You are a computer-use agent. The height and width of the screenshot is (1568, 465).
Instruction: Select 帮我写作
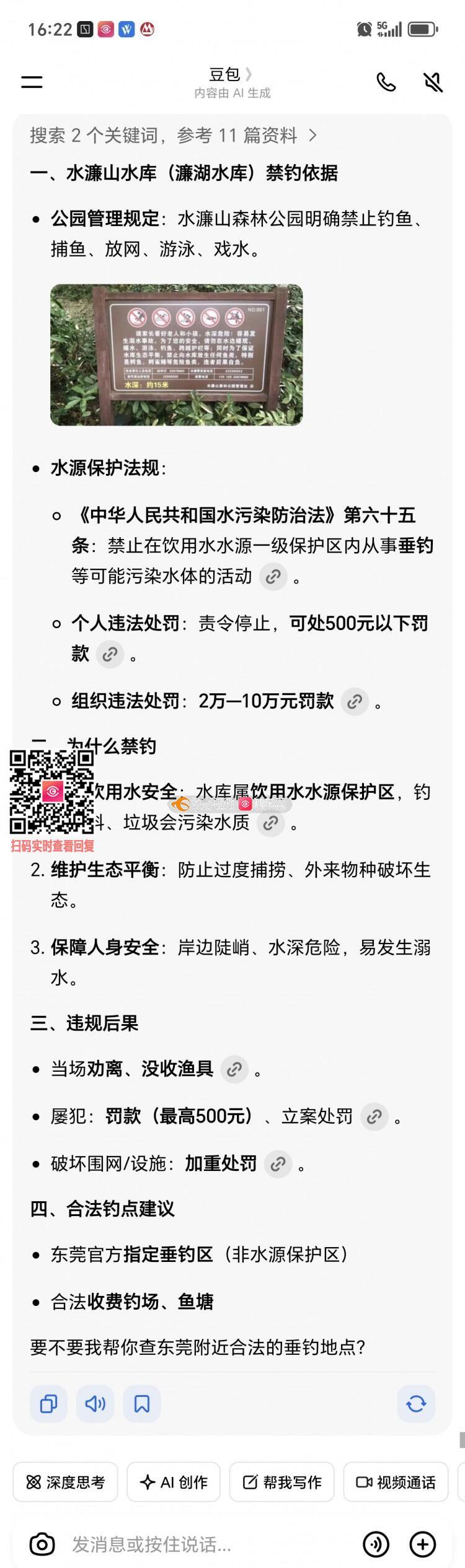click(282, 1482)
